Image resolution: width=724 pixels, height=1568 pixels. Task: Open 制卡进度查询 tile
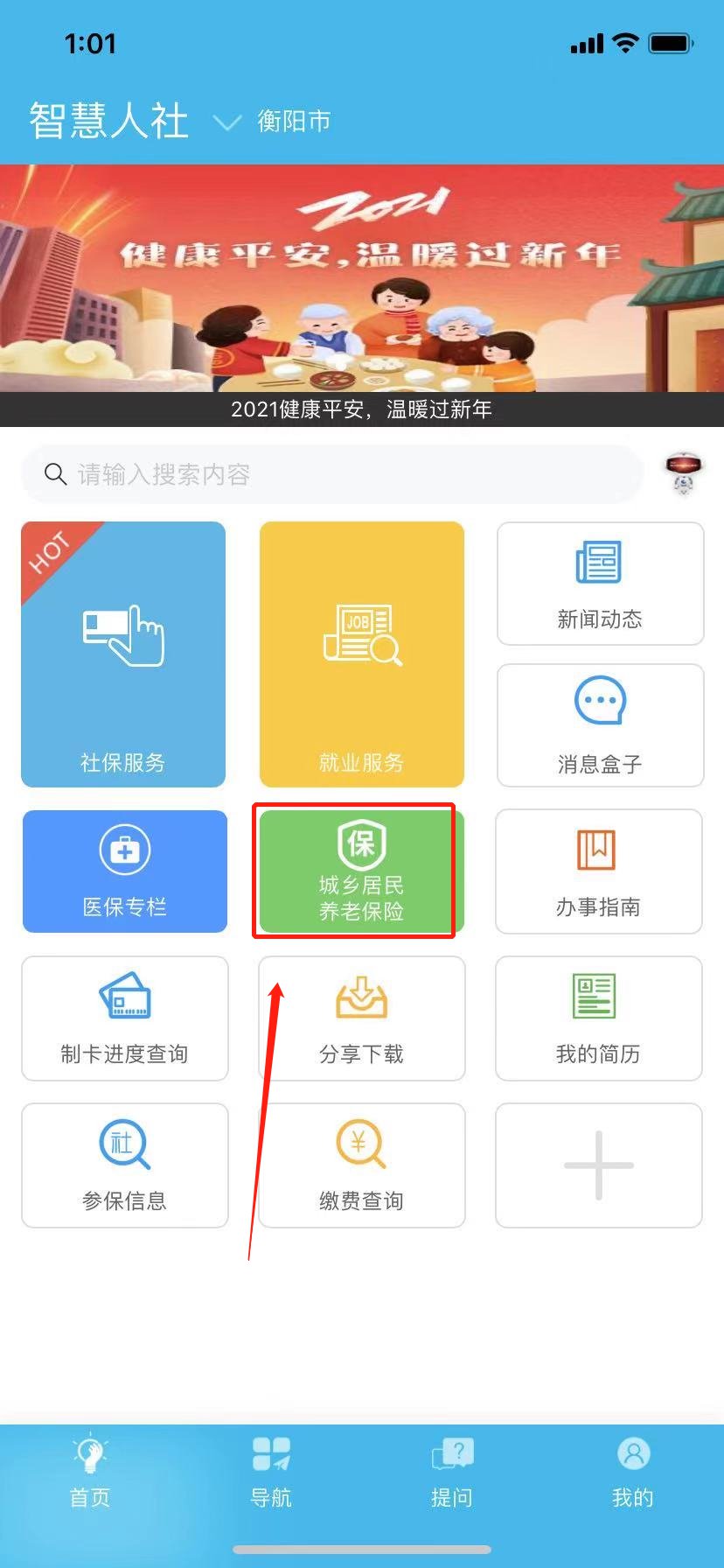pos(124,1018)
